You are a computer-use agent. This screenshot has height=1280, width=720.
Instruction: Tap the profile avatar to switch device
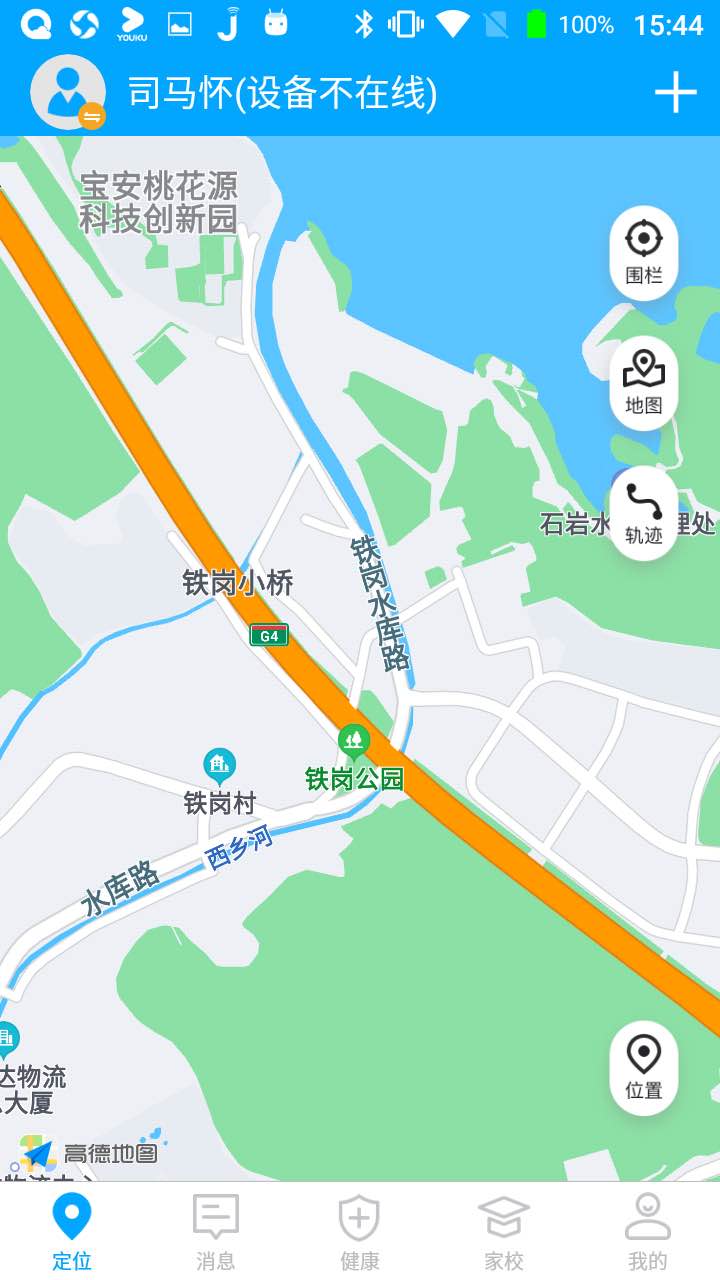pyautogui.click(x=68, y=92)
